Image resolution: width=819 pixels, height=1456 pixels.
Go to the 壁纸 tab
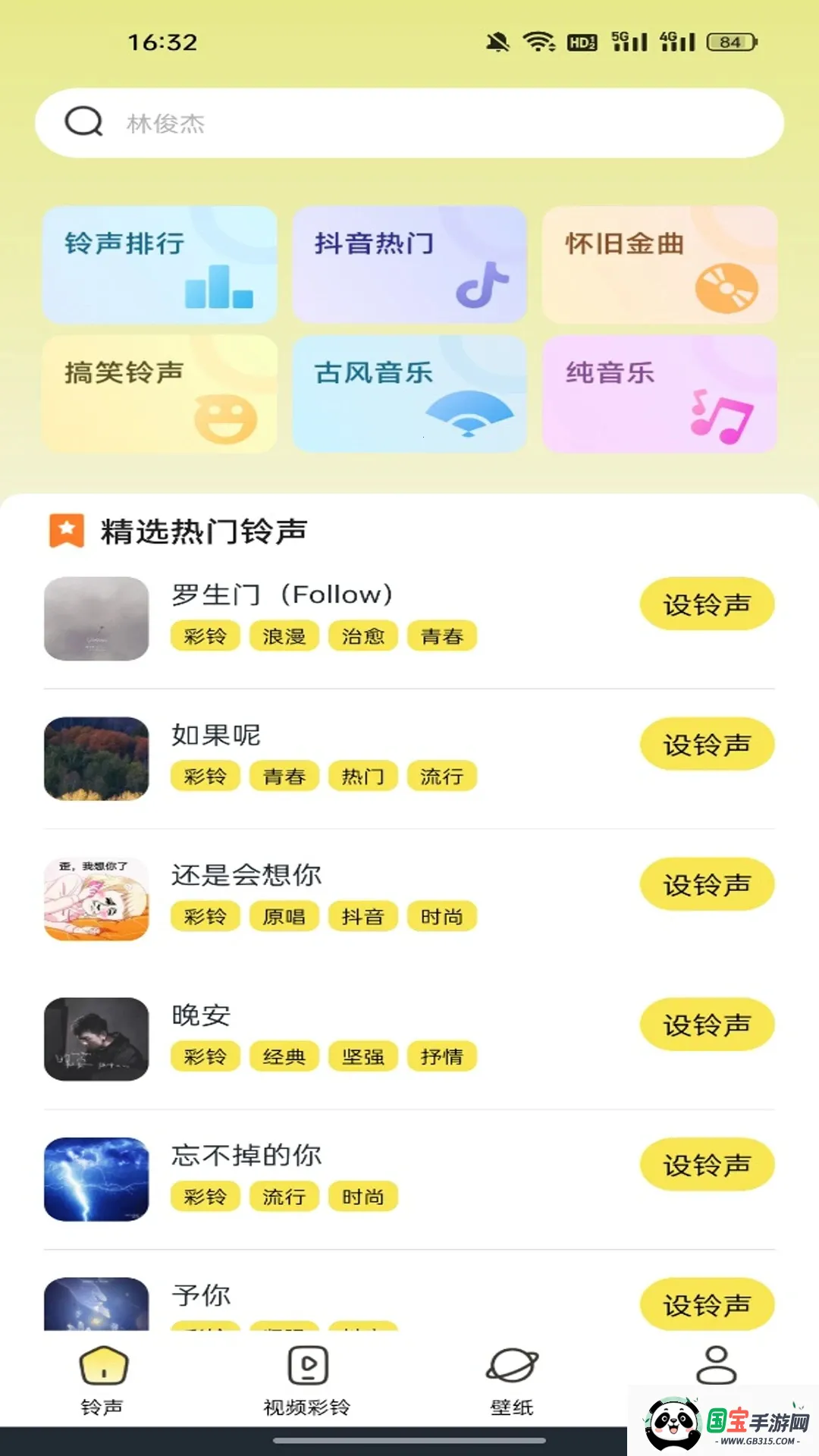pyautogui.click(x=512, y=1380)
